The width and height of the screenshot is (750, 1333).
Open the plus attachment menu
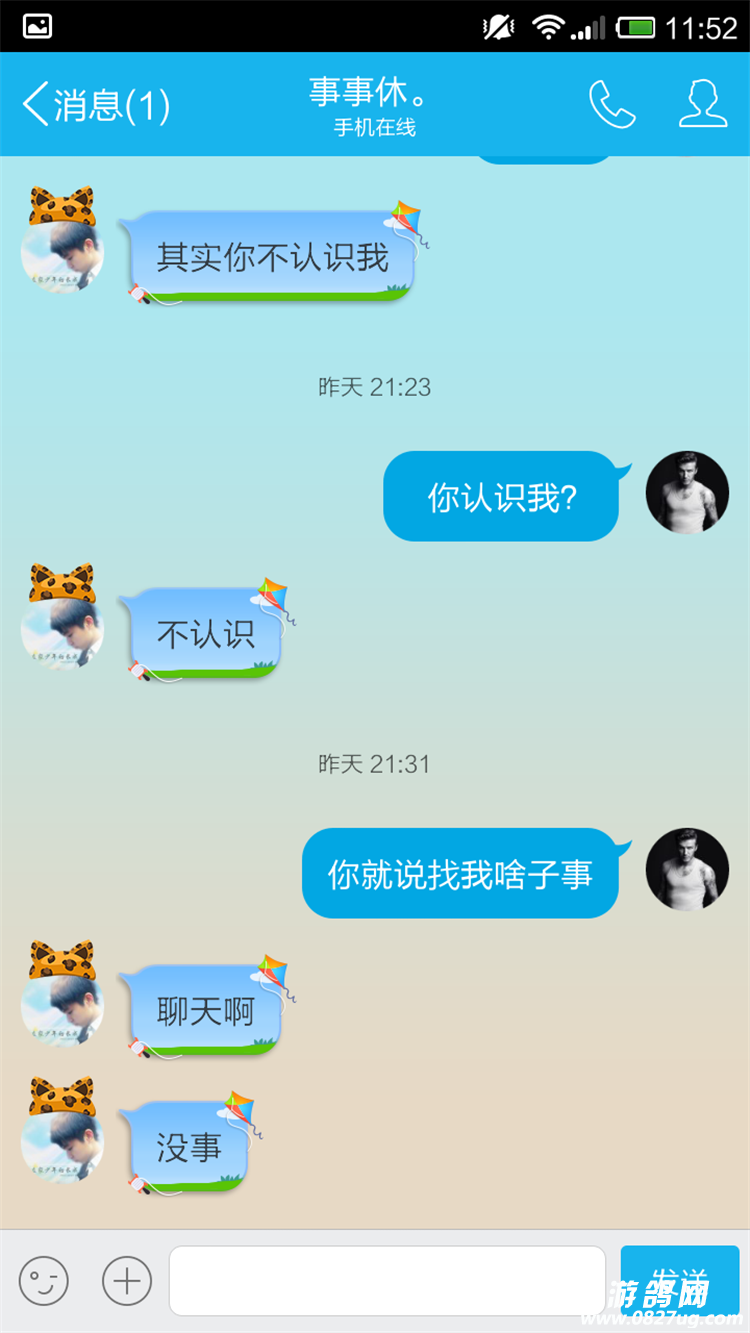click(127, 1281)
